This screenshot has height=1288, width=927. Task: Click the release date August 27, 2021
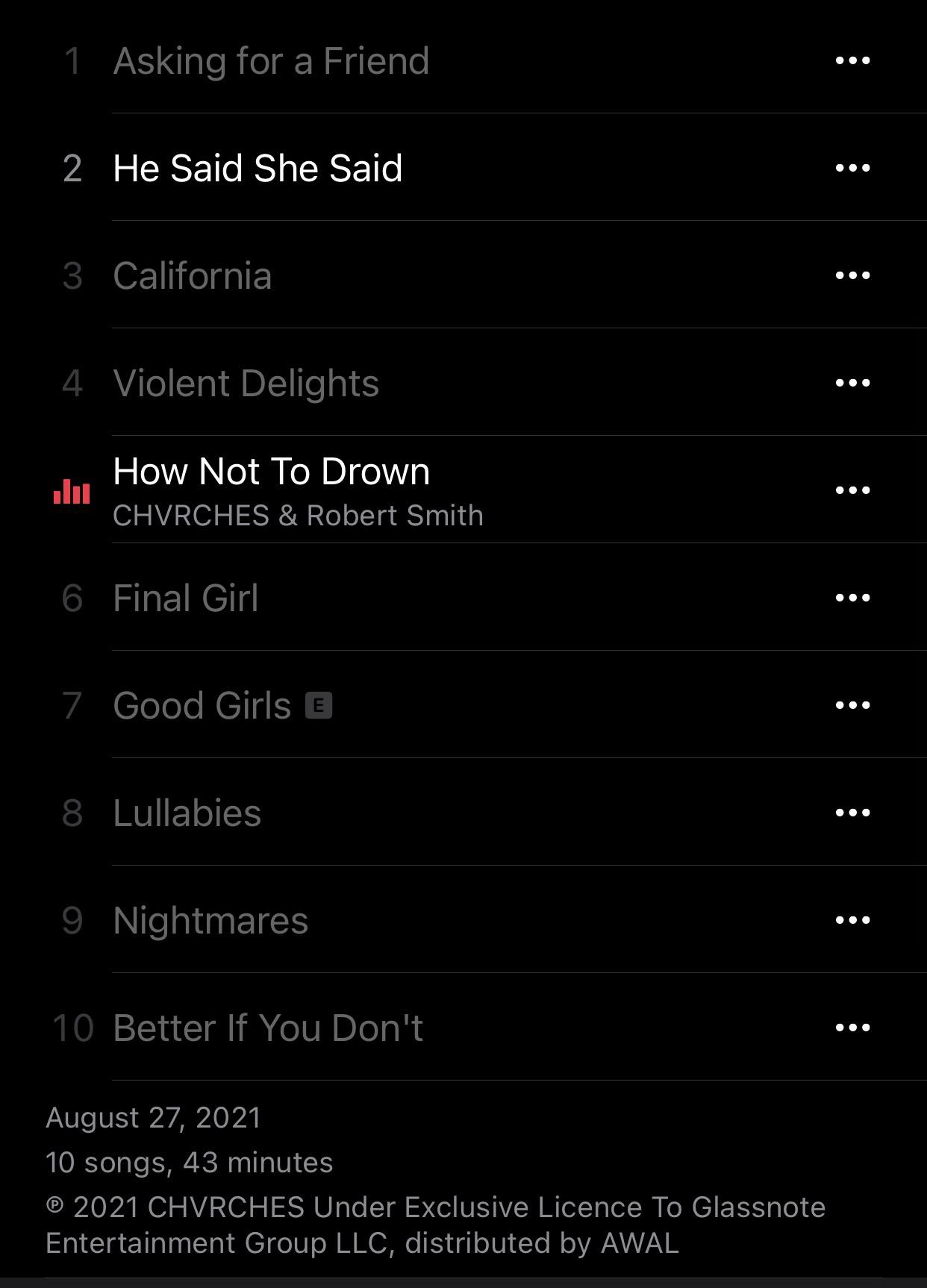click(x=152, y=1117)
